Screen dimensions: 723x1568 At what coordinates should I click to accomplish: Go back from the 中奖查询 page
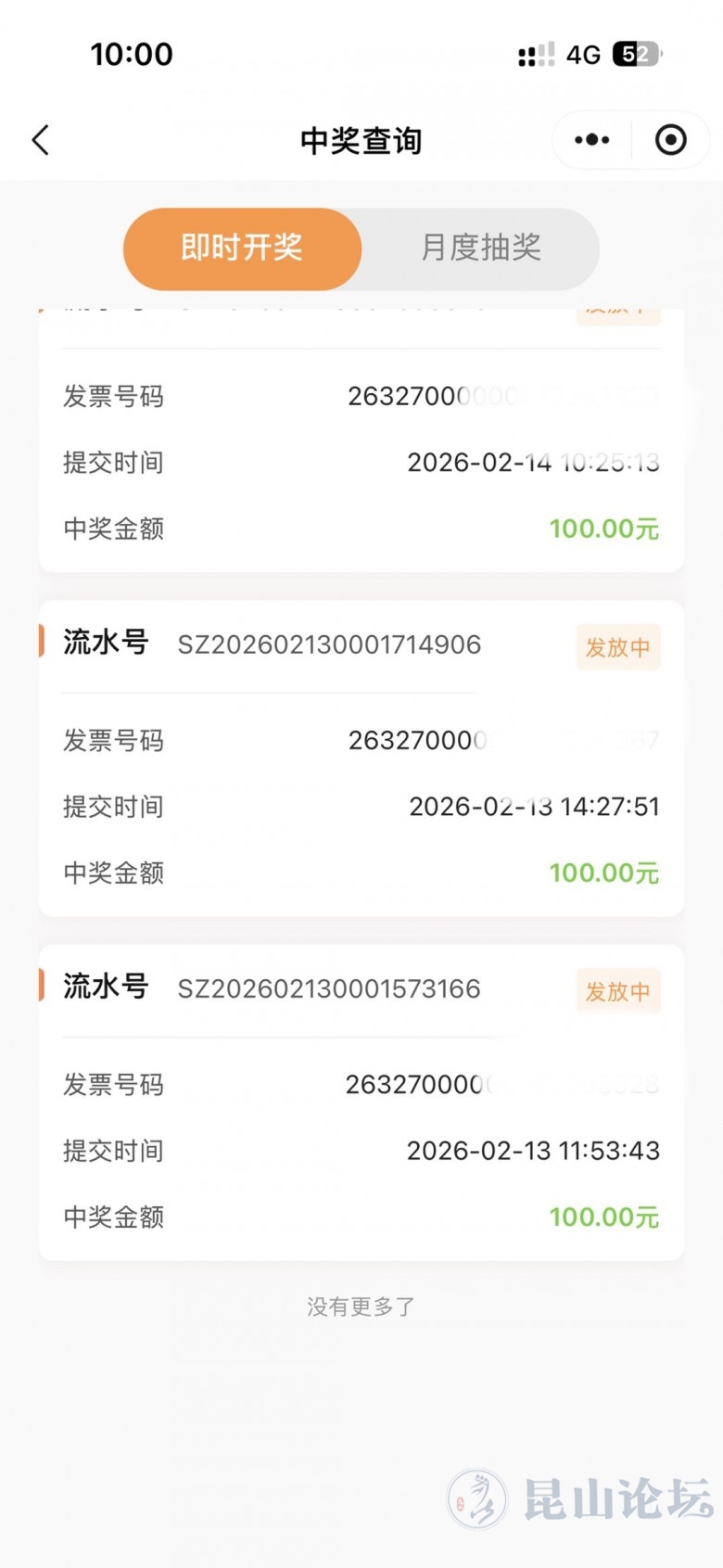(x=41, y=141)
